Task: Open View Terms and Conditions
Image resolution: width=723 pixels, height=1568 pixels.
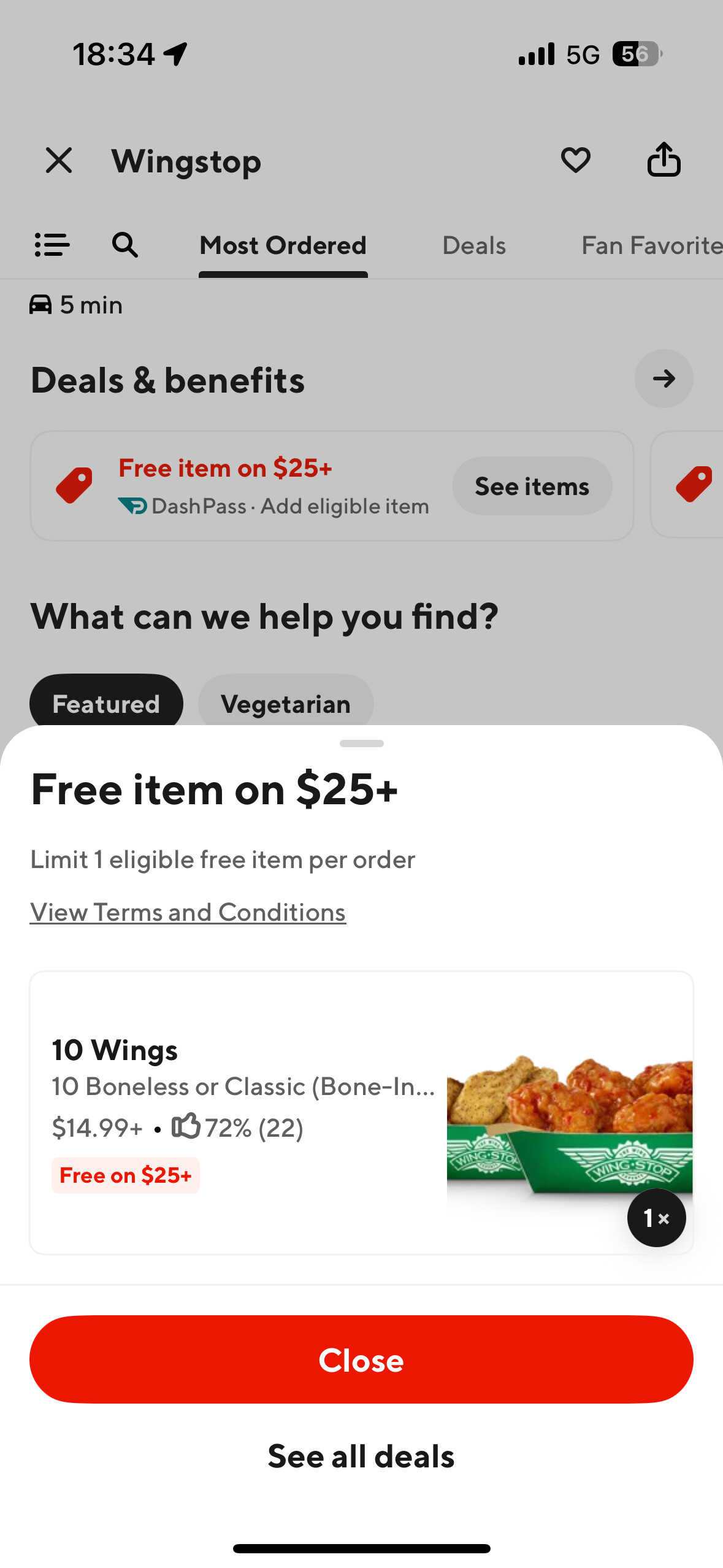Action: (188, 912)
